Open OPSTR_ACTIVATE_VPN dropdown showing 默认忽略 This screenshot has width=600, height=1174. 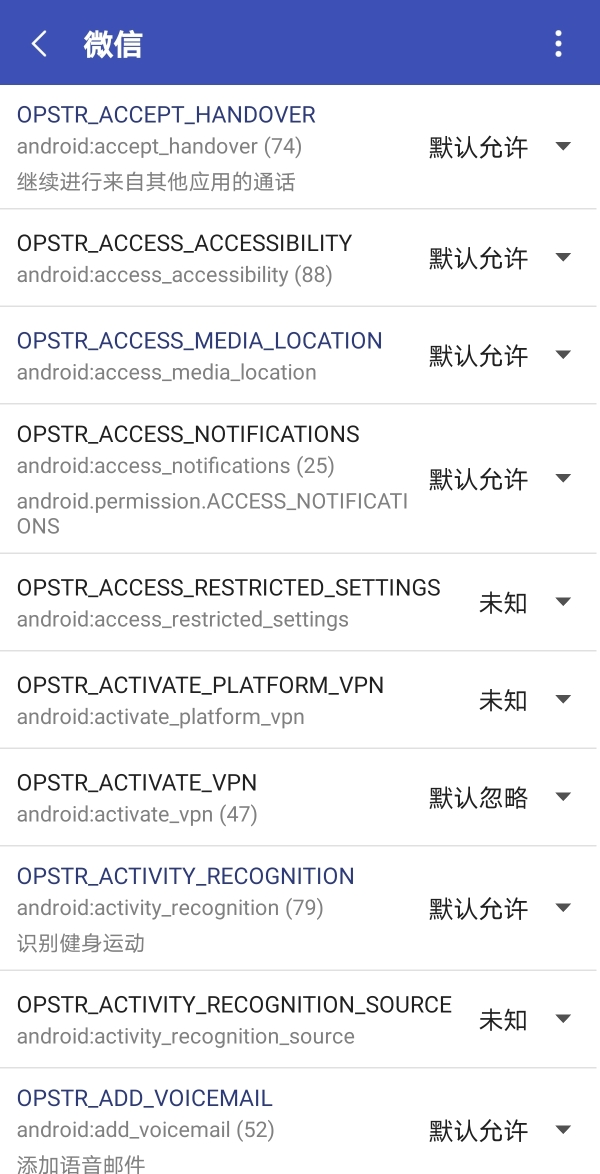point(500,797)
